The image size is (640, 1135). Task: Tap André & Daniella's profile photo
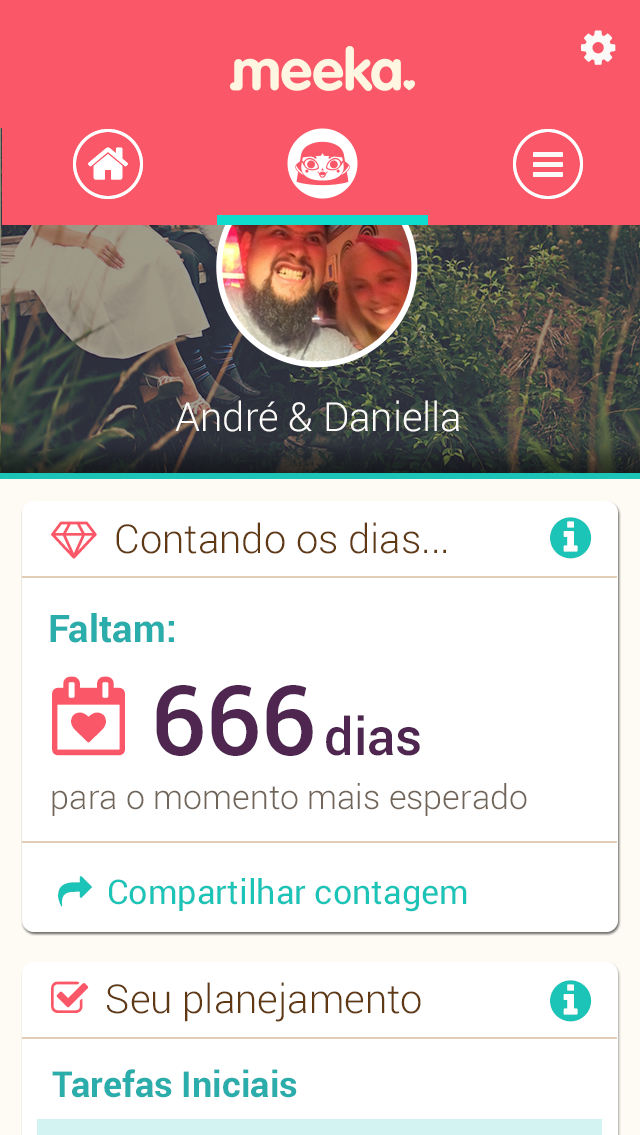click(x=316, y=290)
